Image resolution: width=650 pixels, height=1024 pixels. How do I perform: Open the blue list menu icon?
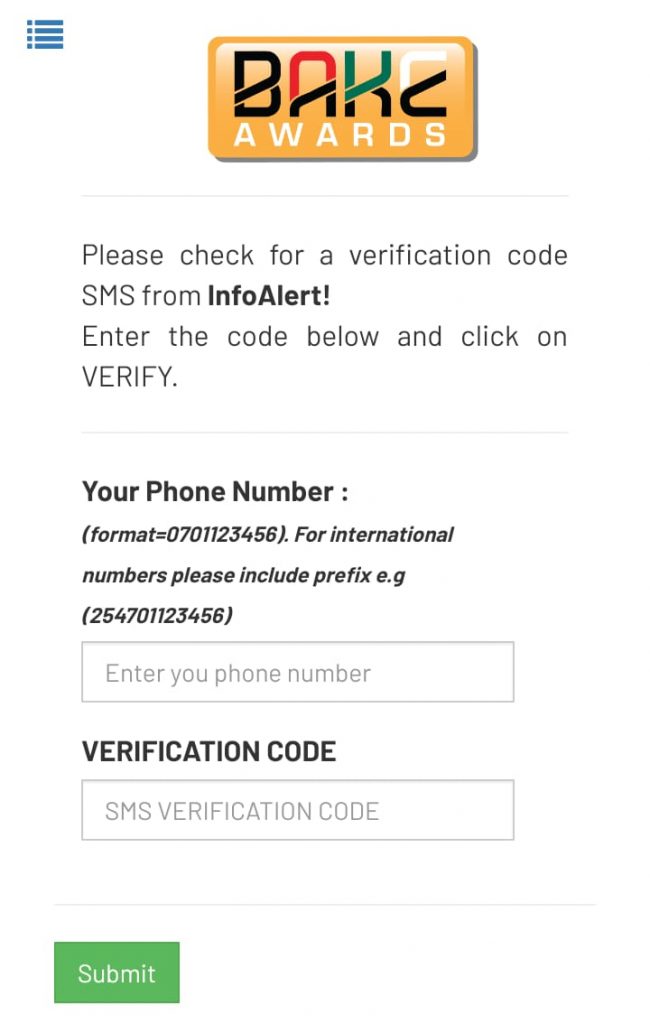45,34
